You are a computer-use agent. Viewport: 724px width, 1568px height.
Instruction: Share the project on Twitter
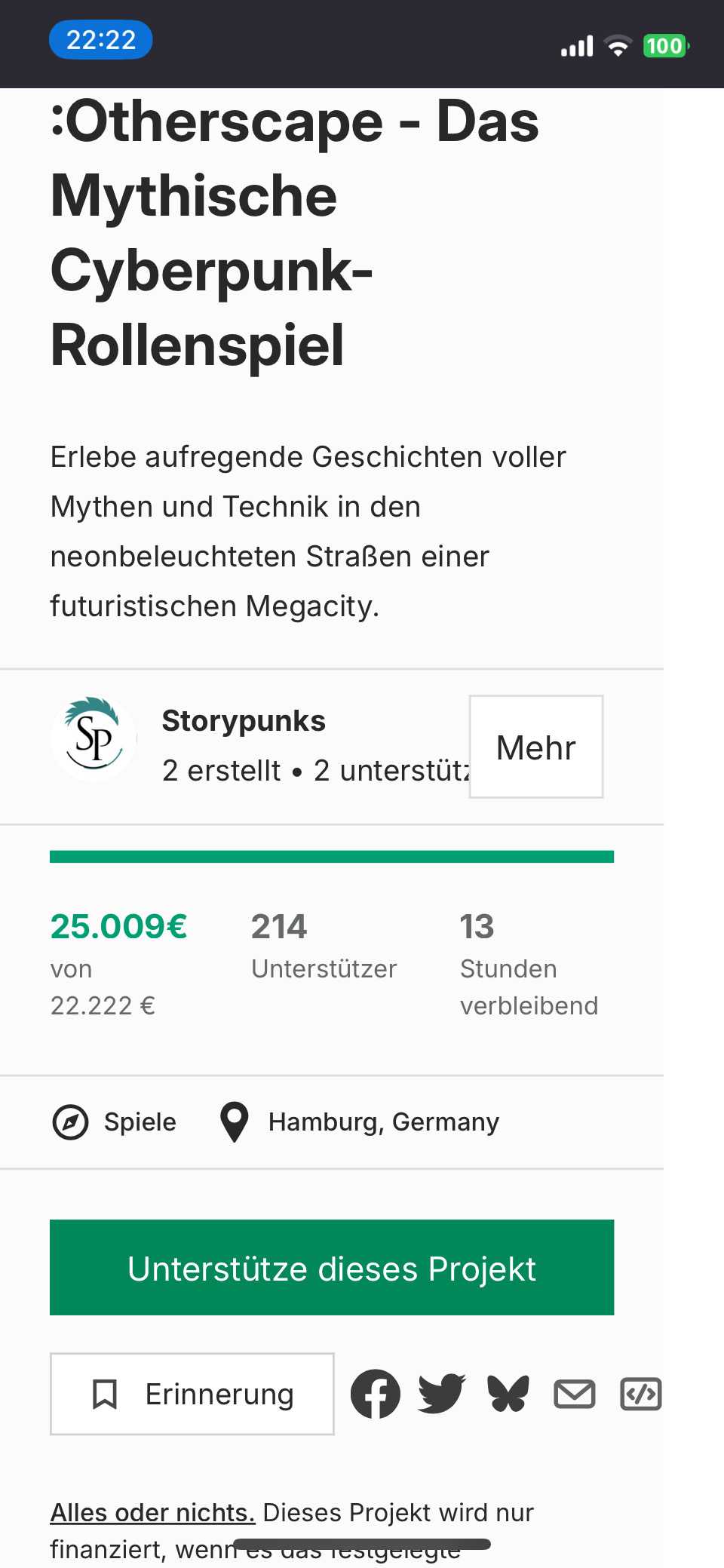[x=442, y=1394]
